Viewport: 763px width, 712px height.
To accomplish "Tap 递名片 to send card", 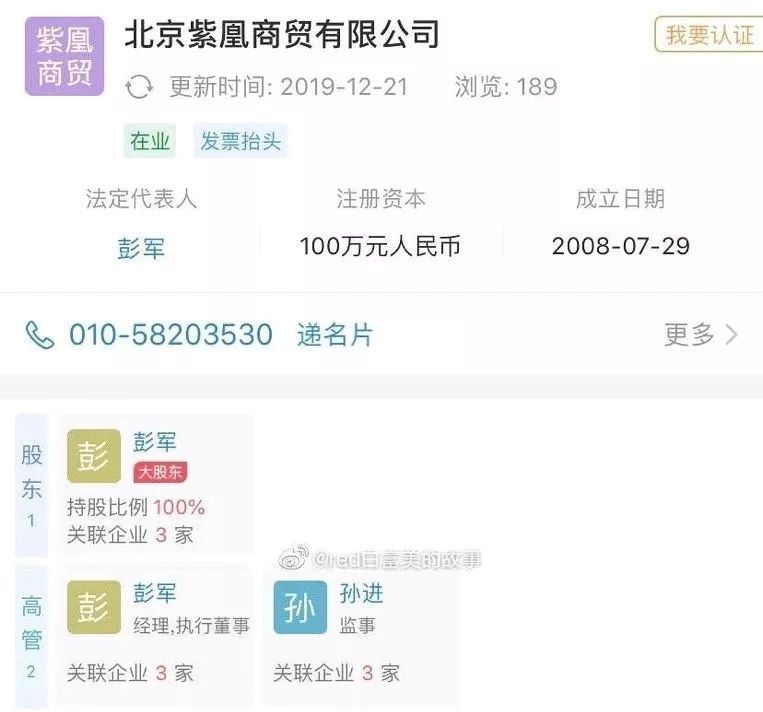I will pyautogui.click(x=335, y=335).
